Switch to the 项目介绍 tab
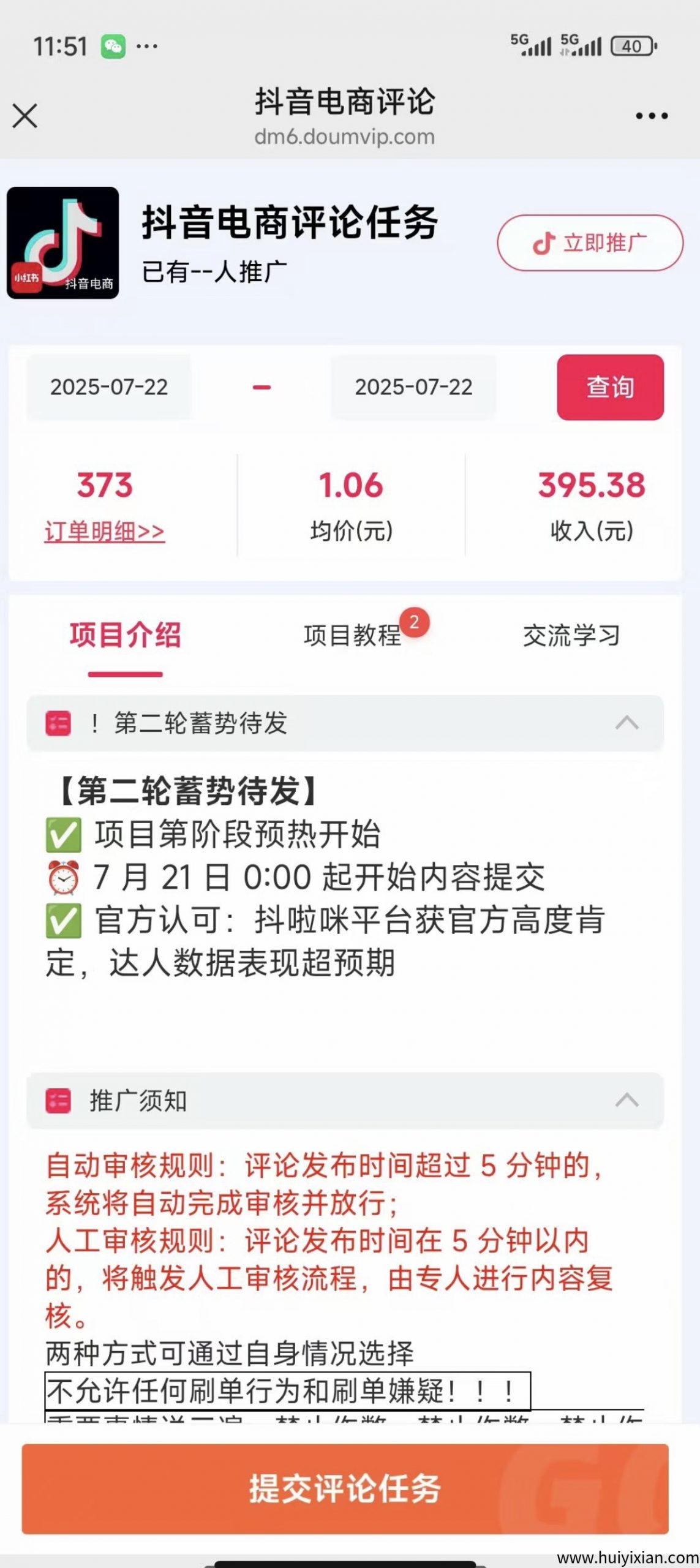 (x=125, y=636)
